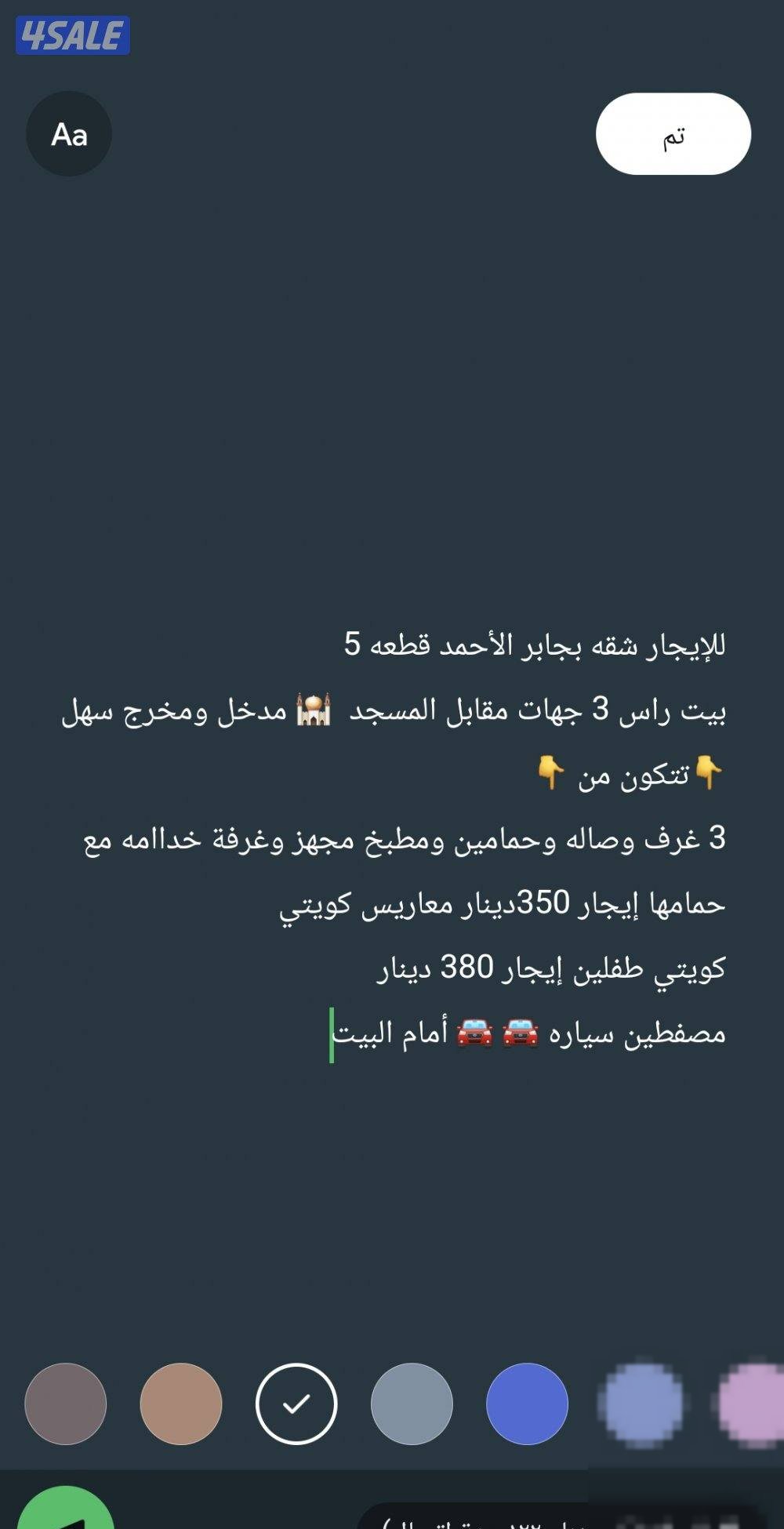Viewport: 784px width, 1529px height.
Task: Send the status with green arrow button
Action: point(66,1512)
